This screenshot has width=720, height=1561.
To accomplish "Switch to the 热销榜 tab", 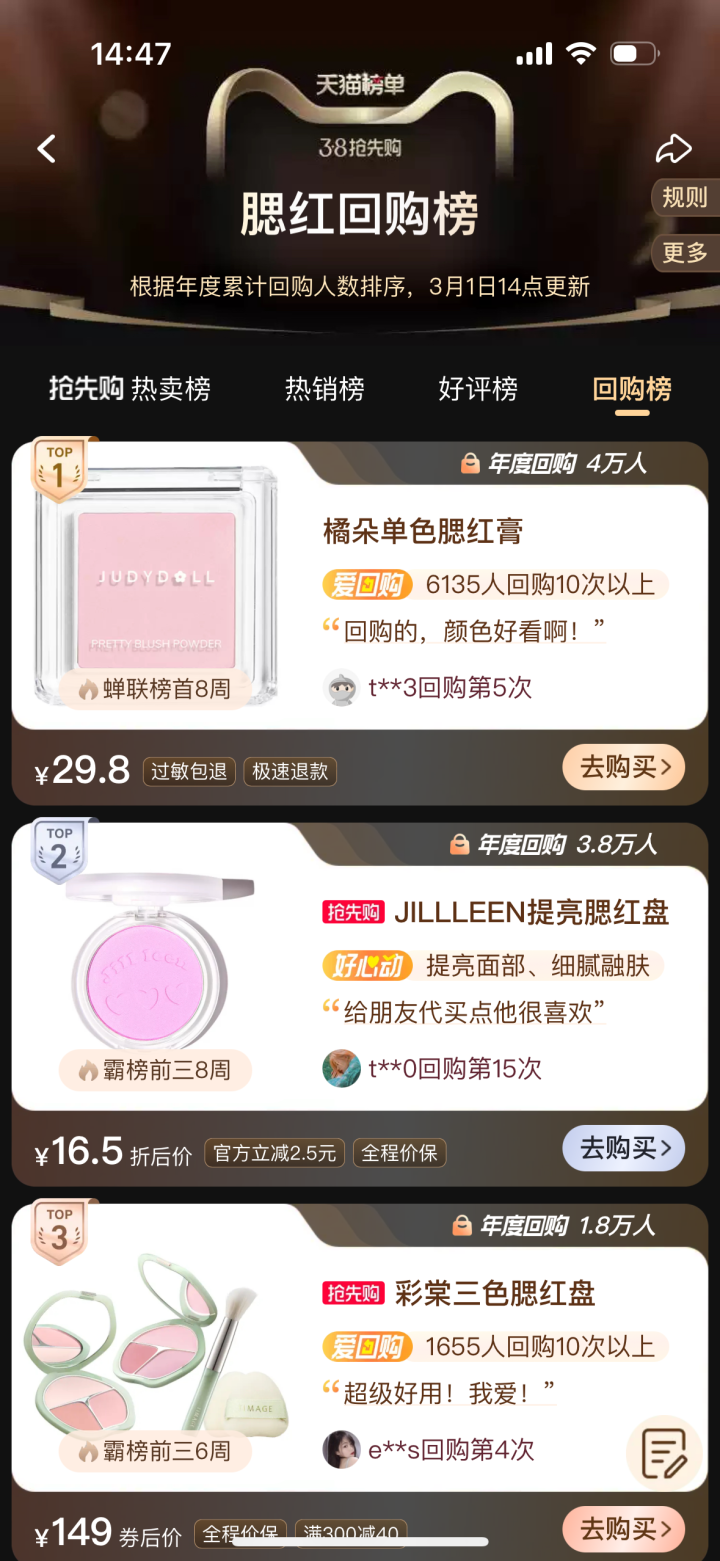I will click(325, 389).
